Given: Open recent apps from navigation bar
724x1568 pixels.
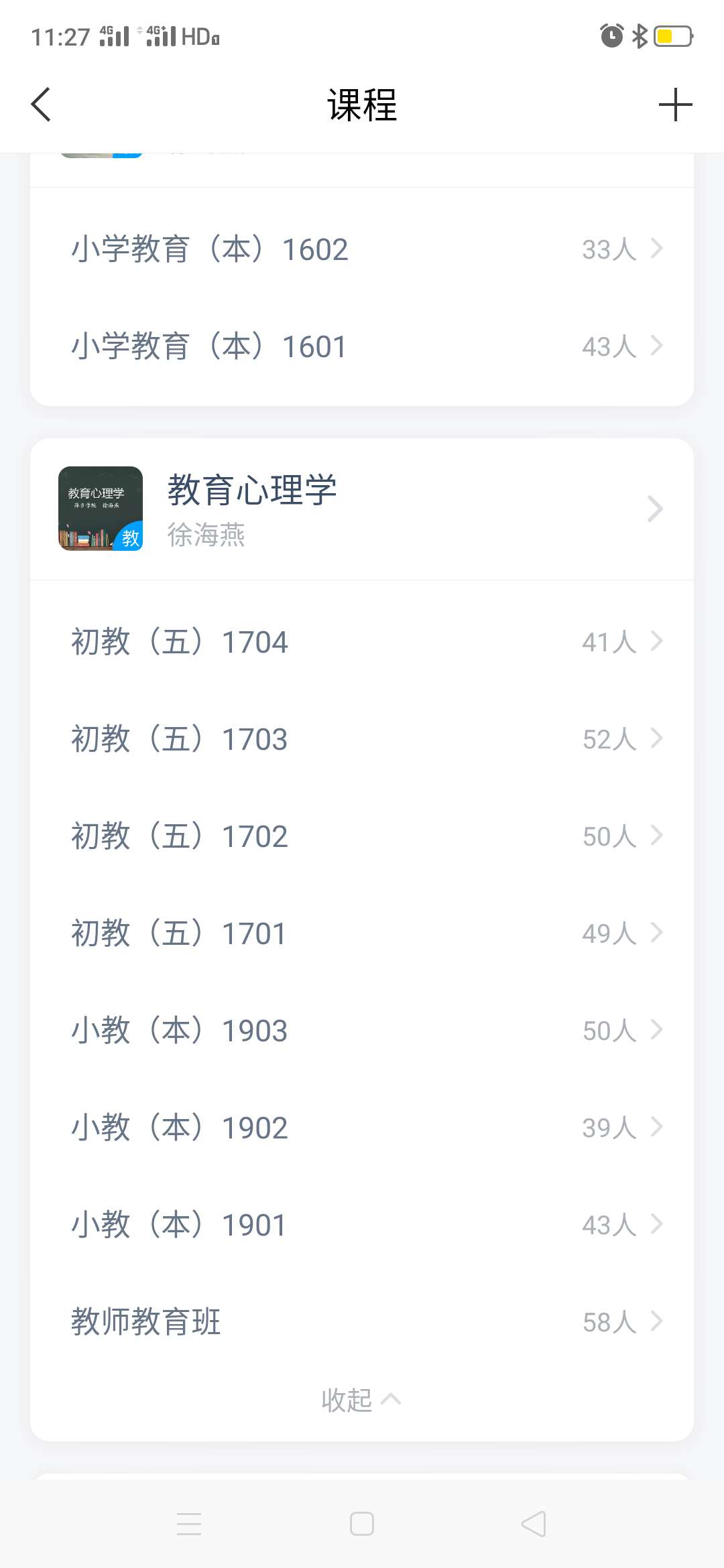Looking at the screenshot, I should click(x=189, y=1524).
